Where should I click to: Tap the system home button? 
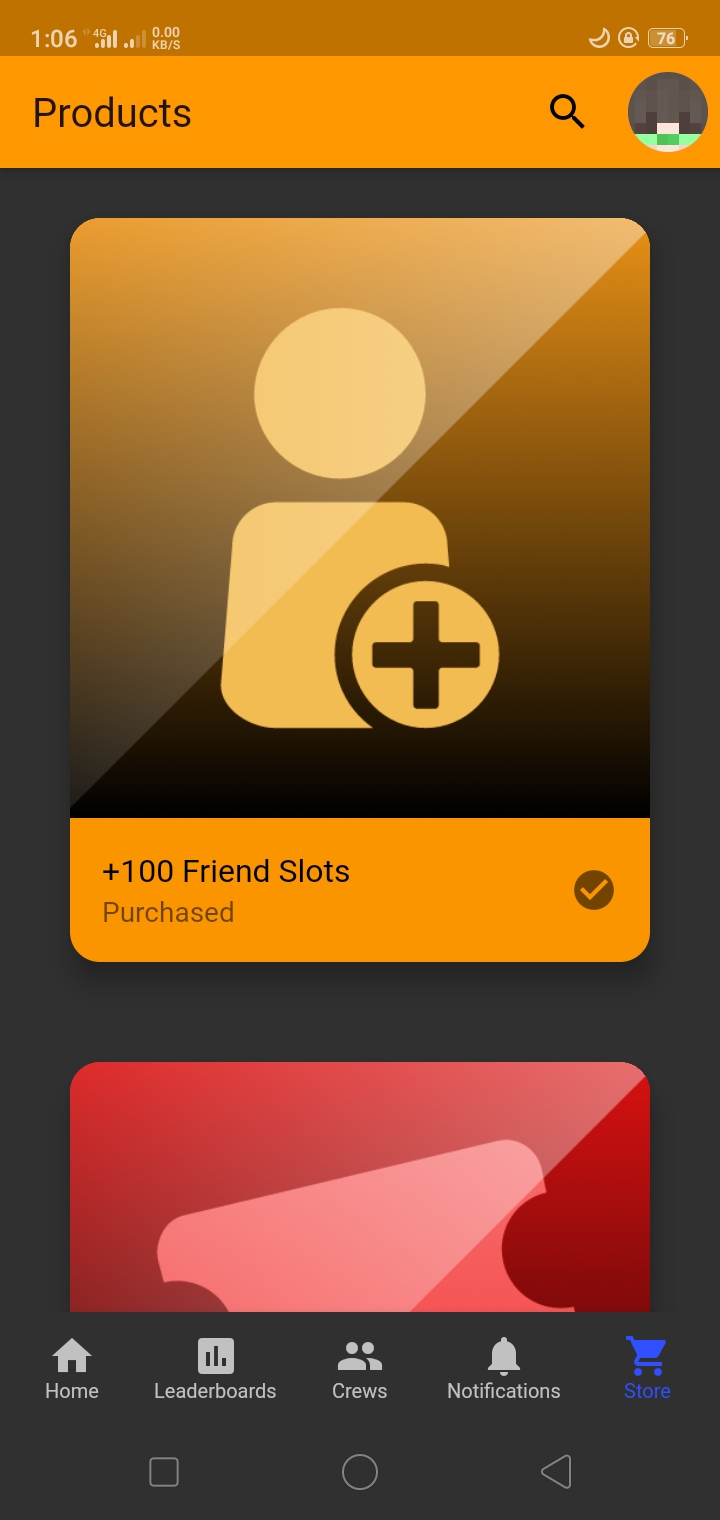(x=360, y=1472)
